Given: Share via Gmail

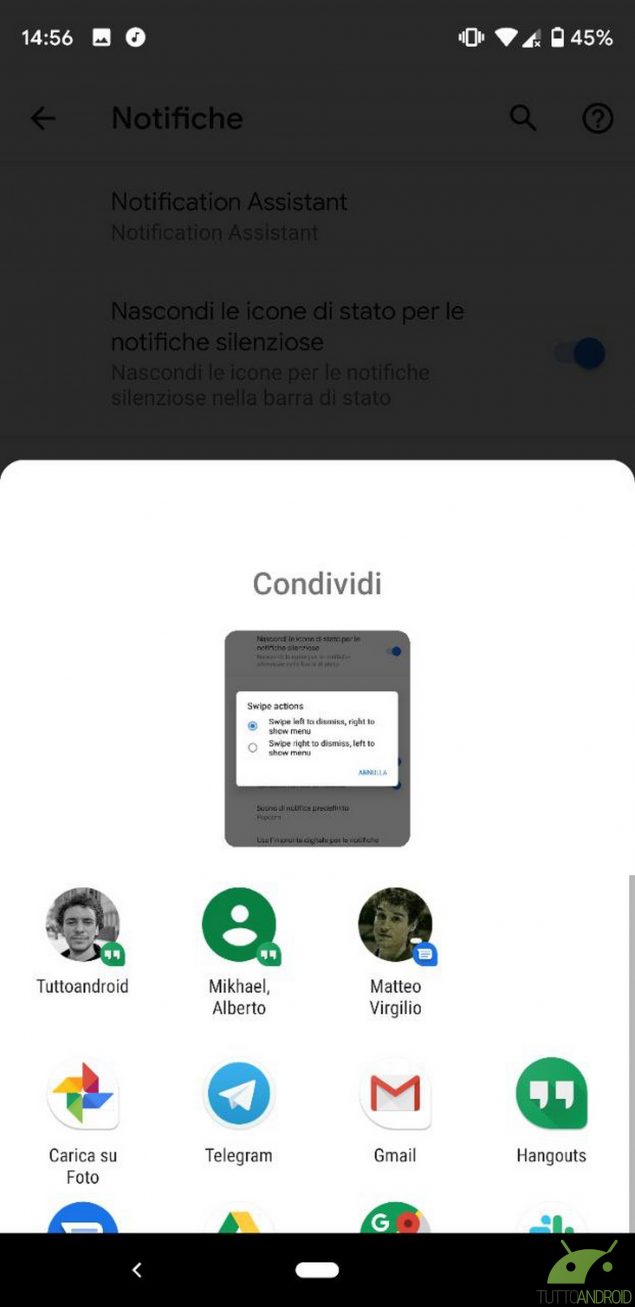Looking at the screenshot, I should tap(395, 1112).
